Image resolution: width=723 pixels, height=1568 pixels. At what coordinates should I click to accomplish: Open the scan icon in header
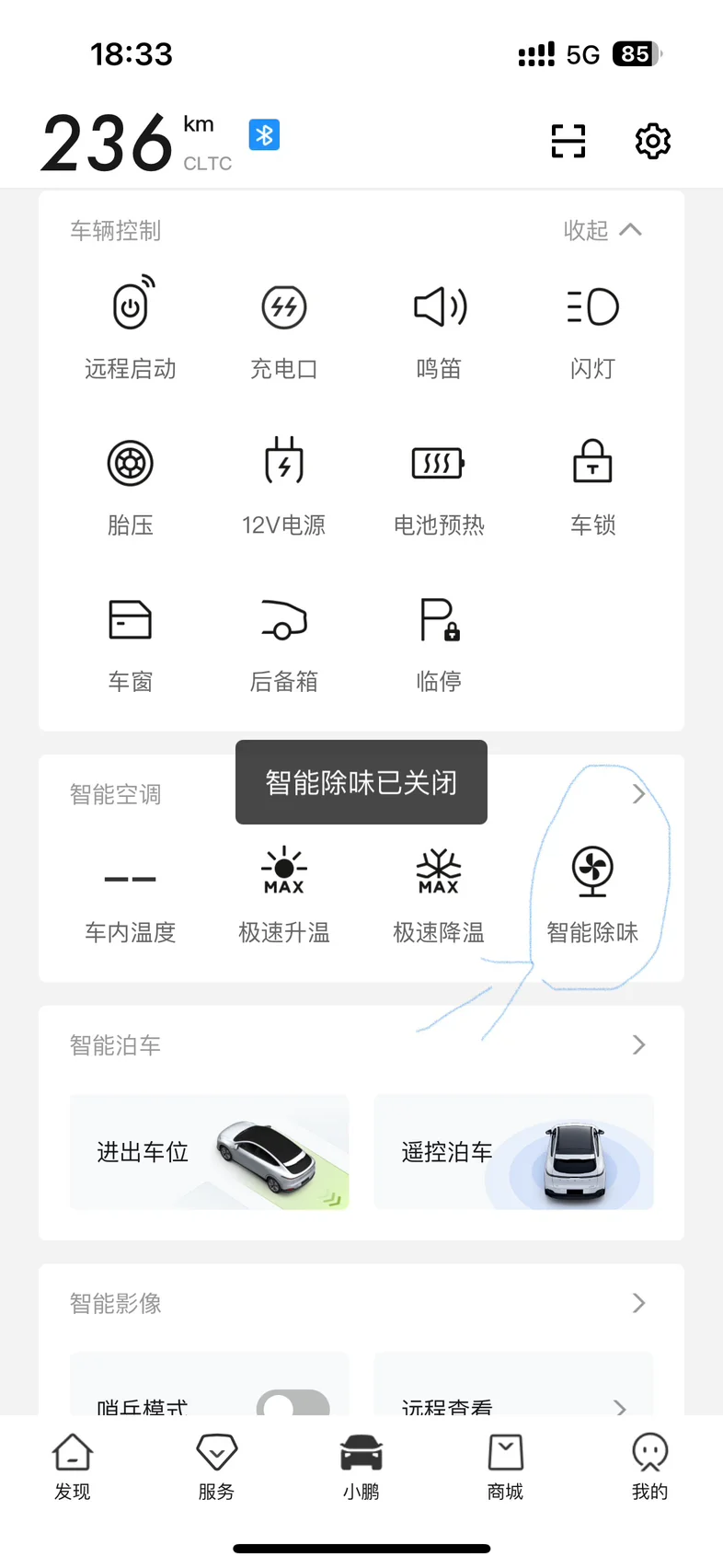point(568,141)
